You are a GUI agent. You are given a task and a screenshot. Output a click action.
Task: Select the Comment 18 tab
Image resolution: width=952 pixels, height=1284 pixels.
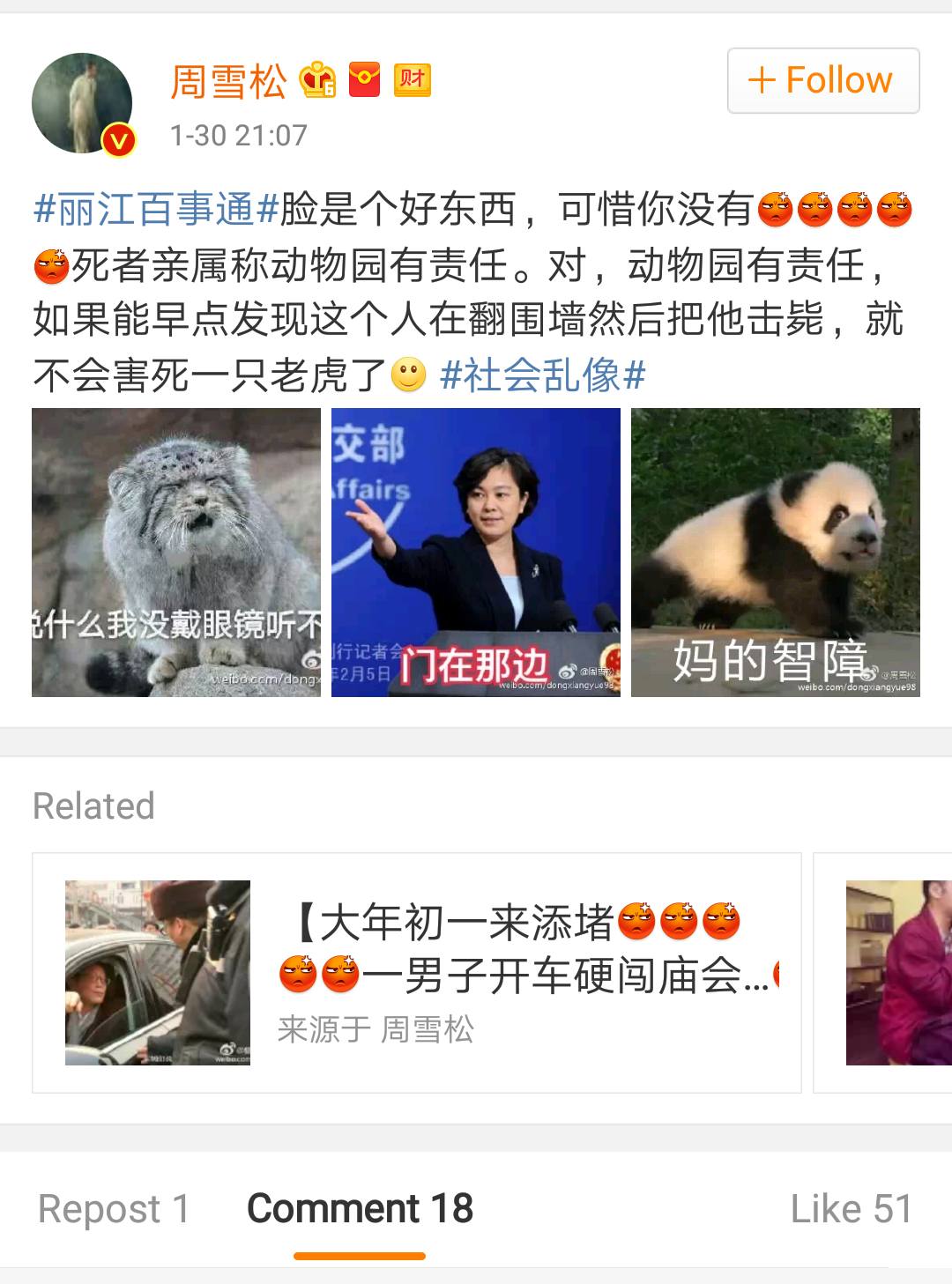click(360, 1208)
